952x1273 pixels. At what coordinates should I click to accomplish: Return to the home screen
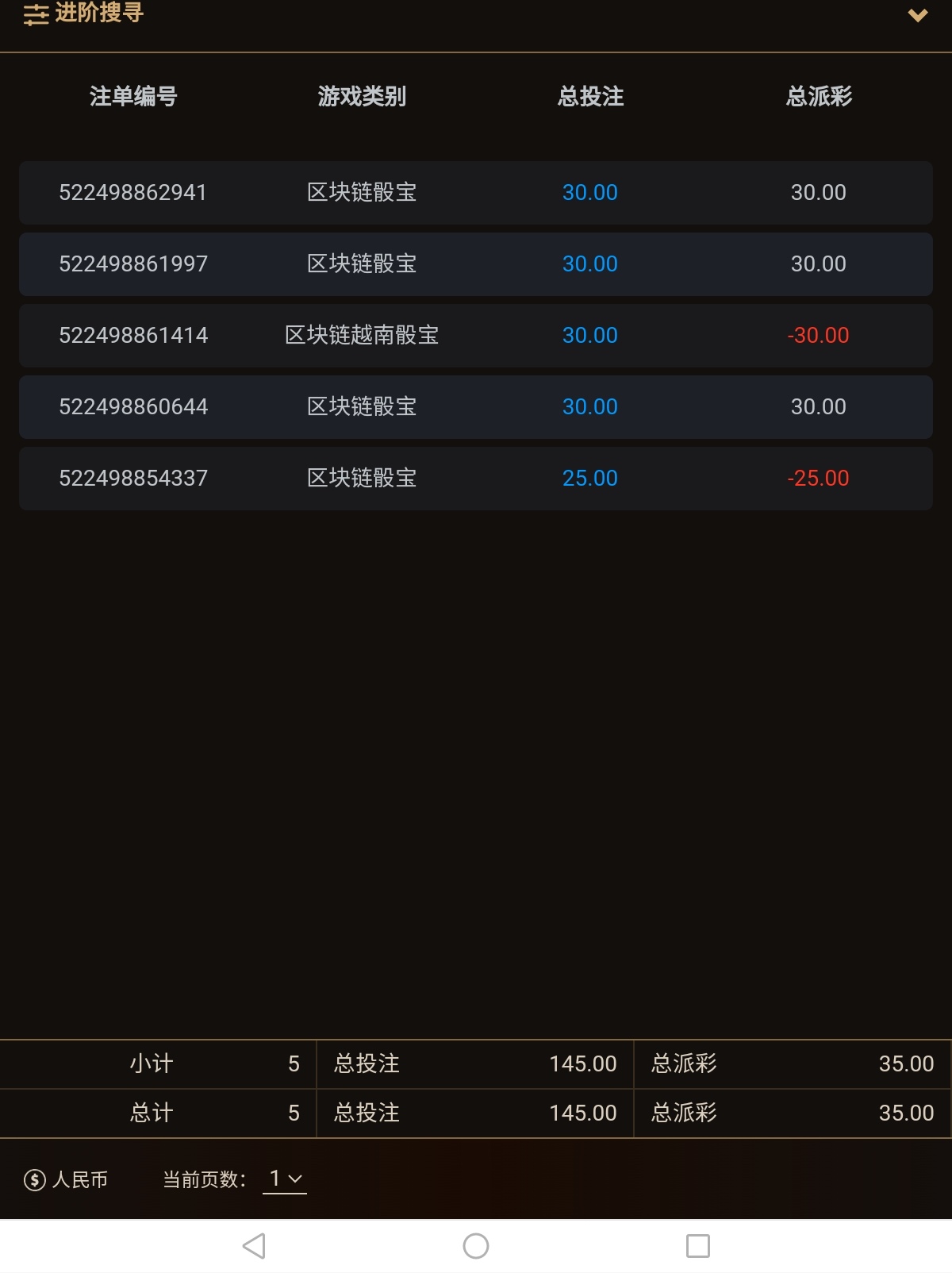click(476, 1246)
